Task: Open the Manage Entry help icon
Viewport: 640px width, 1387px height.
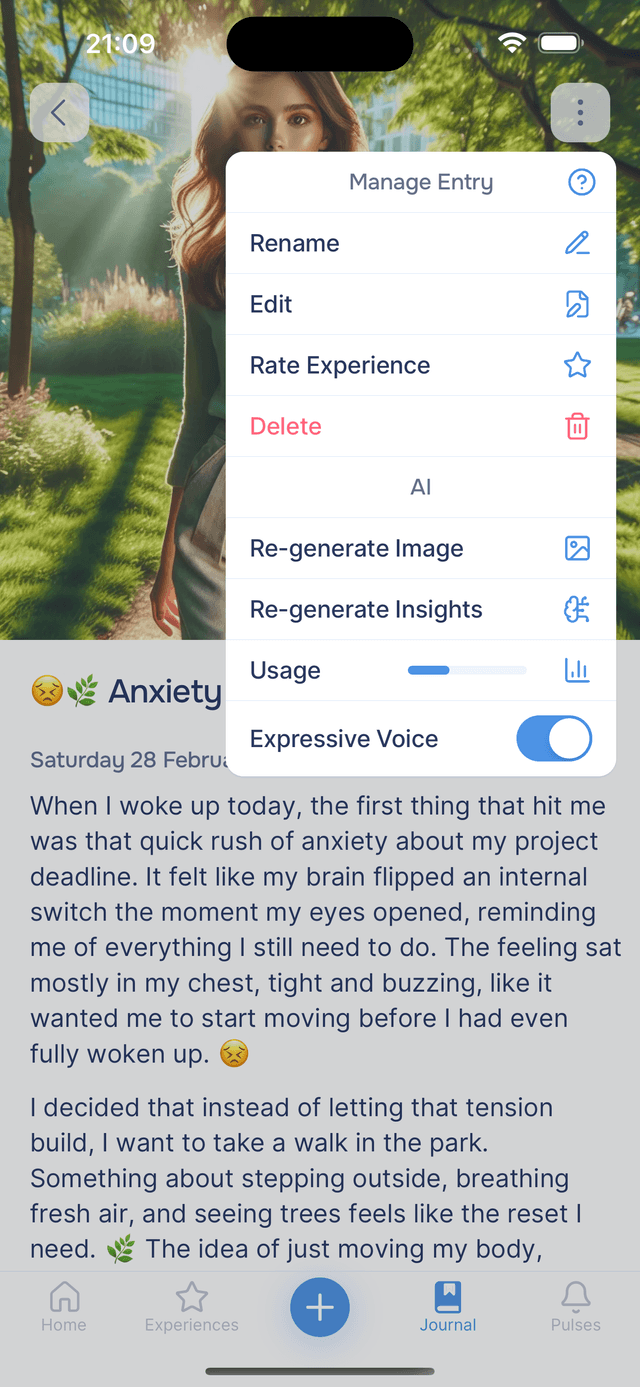Action: tap(581, 182)
